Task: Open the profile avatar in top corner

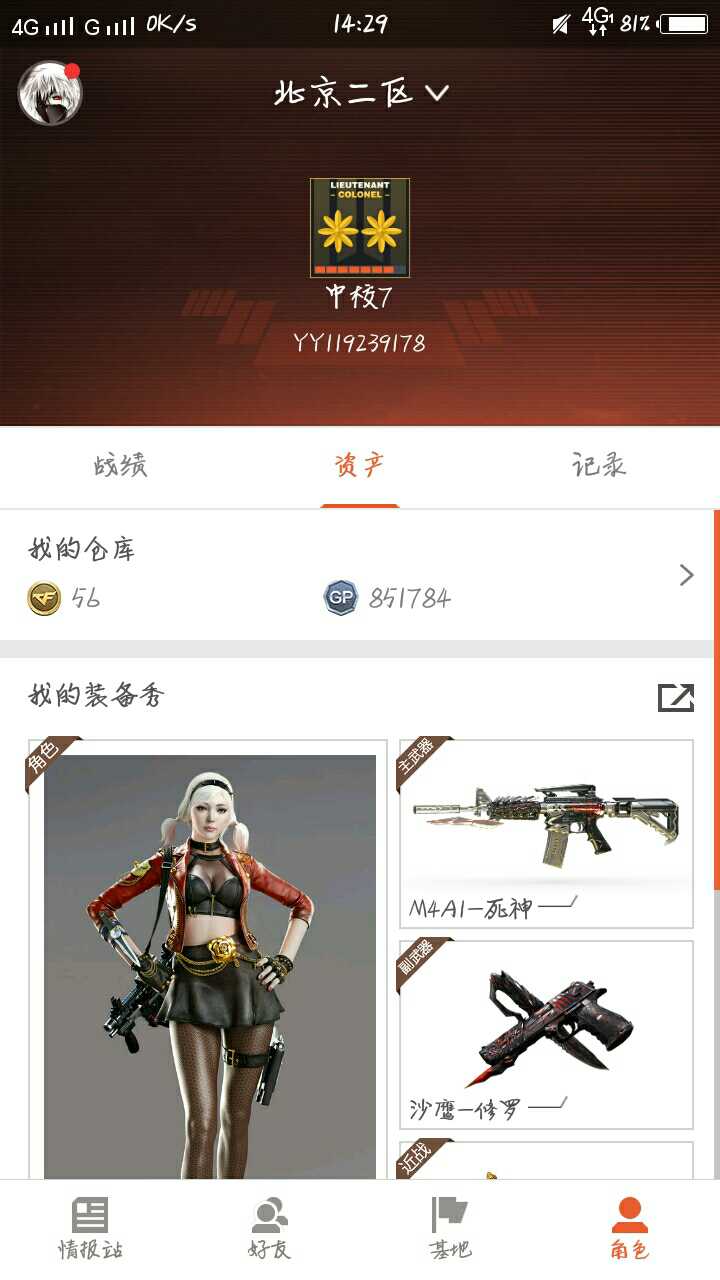Action: pyautogui.click(x=50, y=94)
